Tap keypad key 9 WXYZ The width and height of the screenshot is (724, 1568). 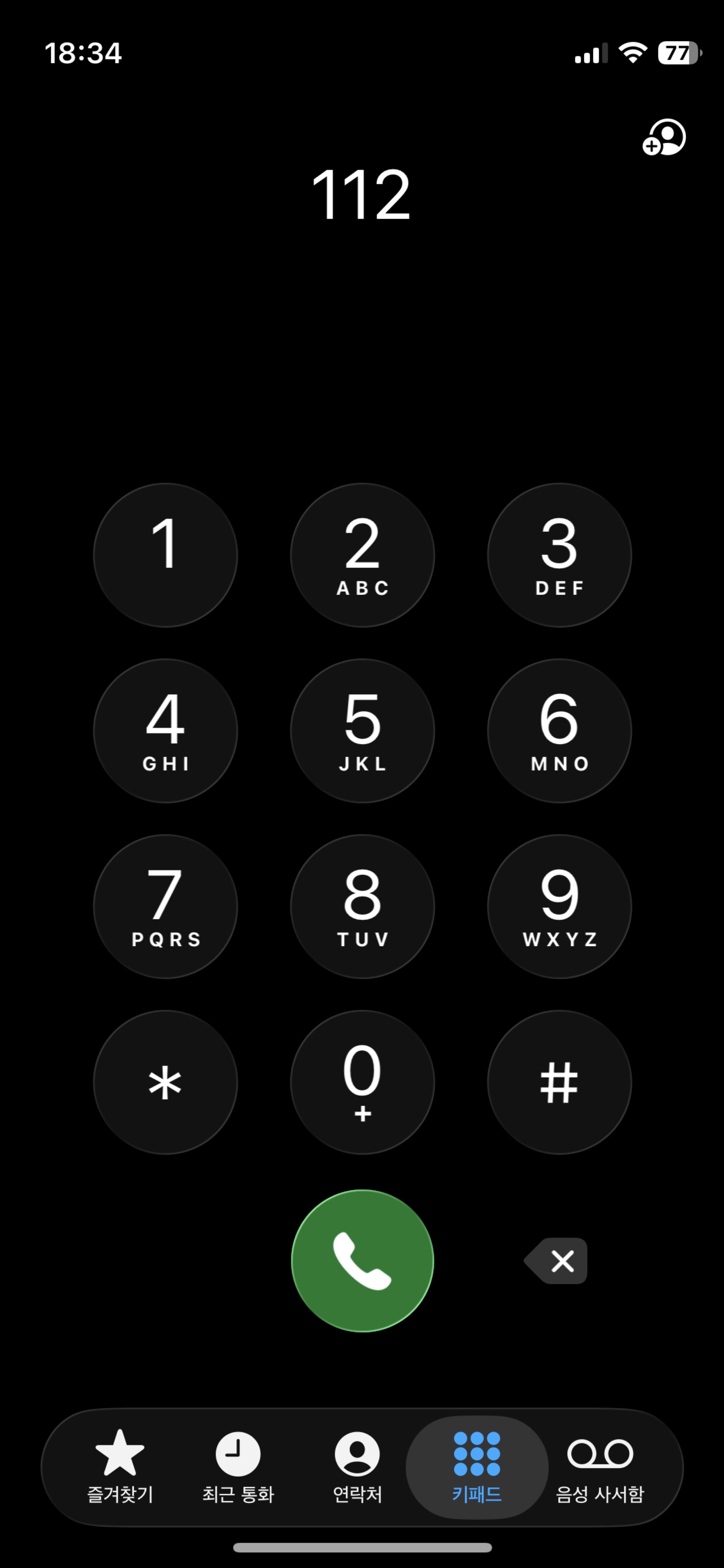559,906
